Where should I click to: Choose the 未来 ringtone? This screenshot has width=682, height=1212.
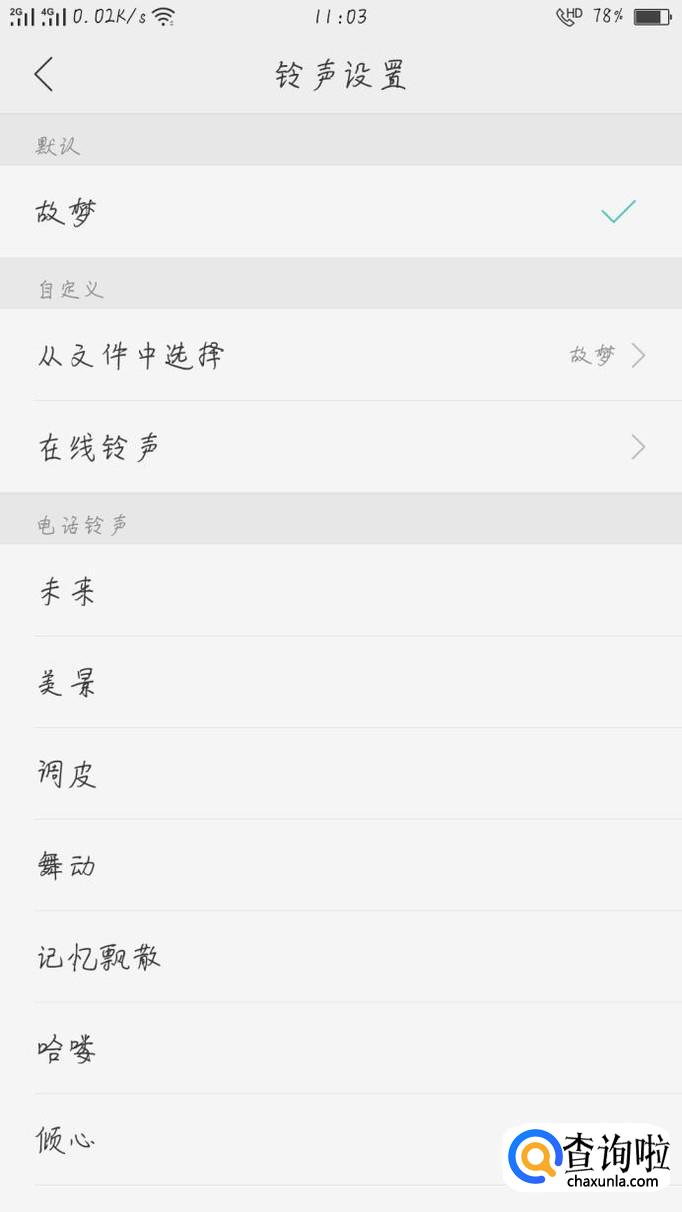click(340, 591)
